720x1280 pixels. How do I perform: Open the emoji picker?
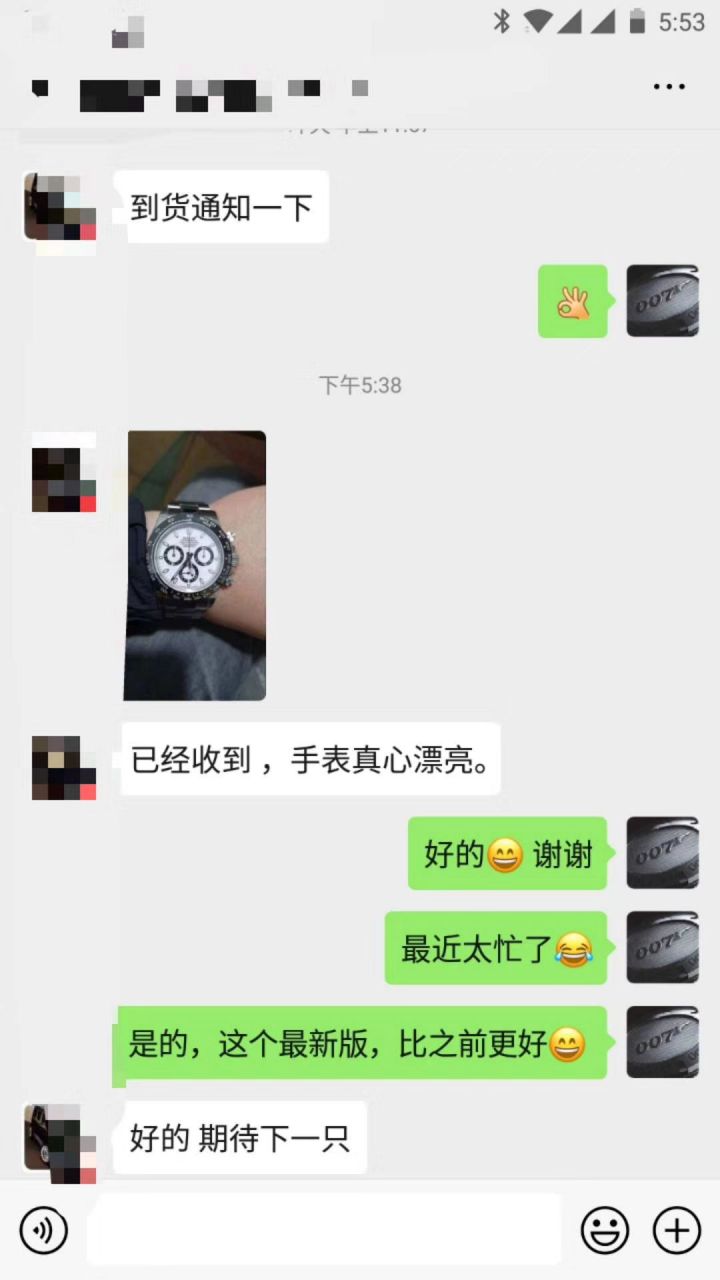(x=605, y=1229)
